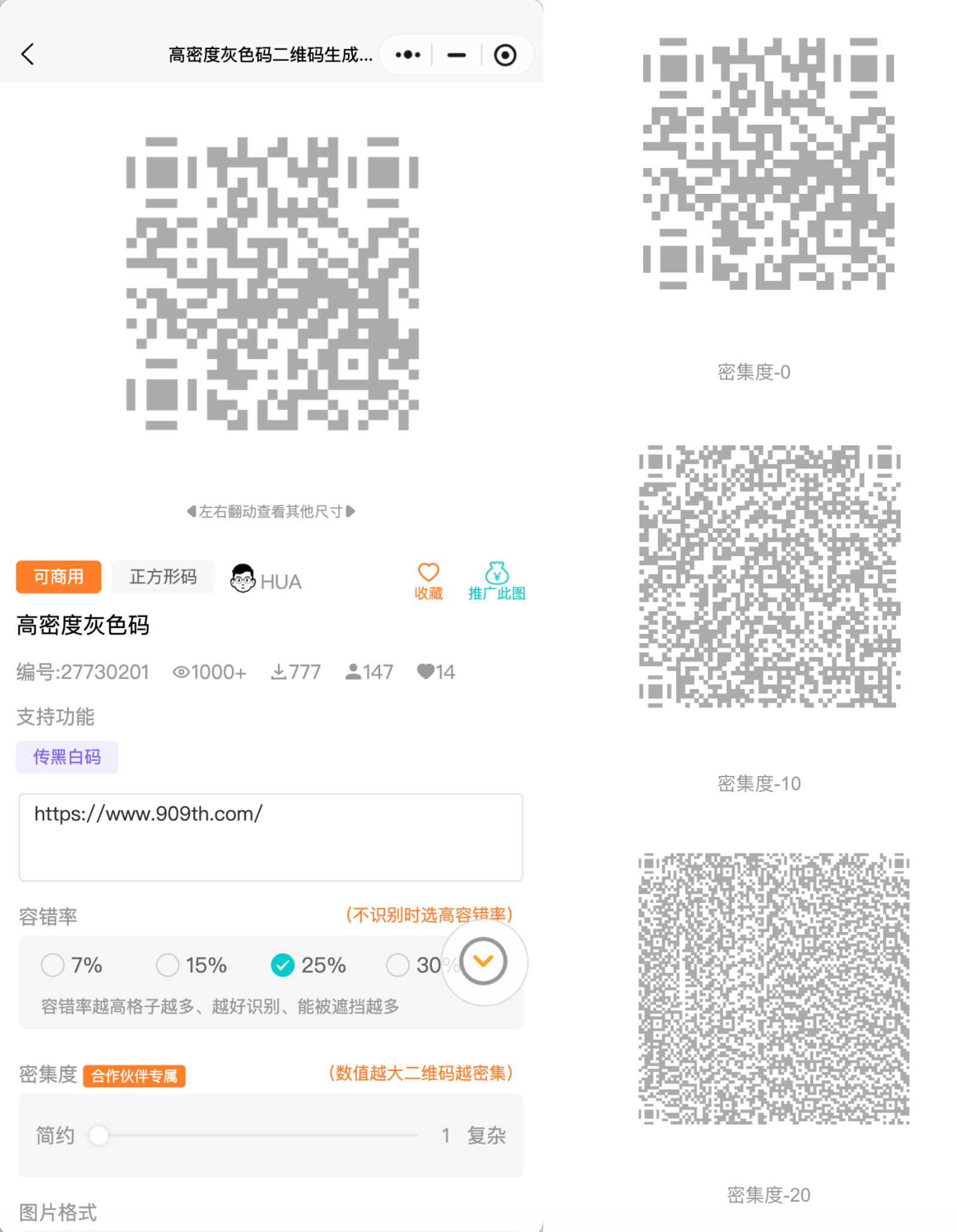Close the mini program via circle icon

click(x=505, y=55)
